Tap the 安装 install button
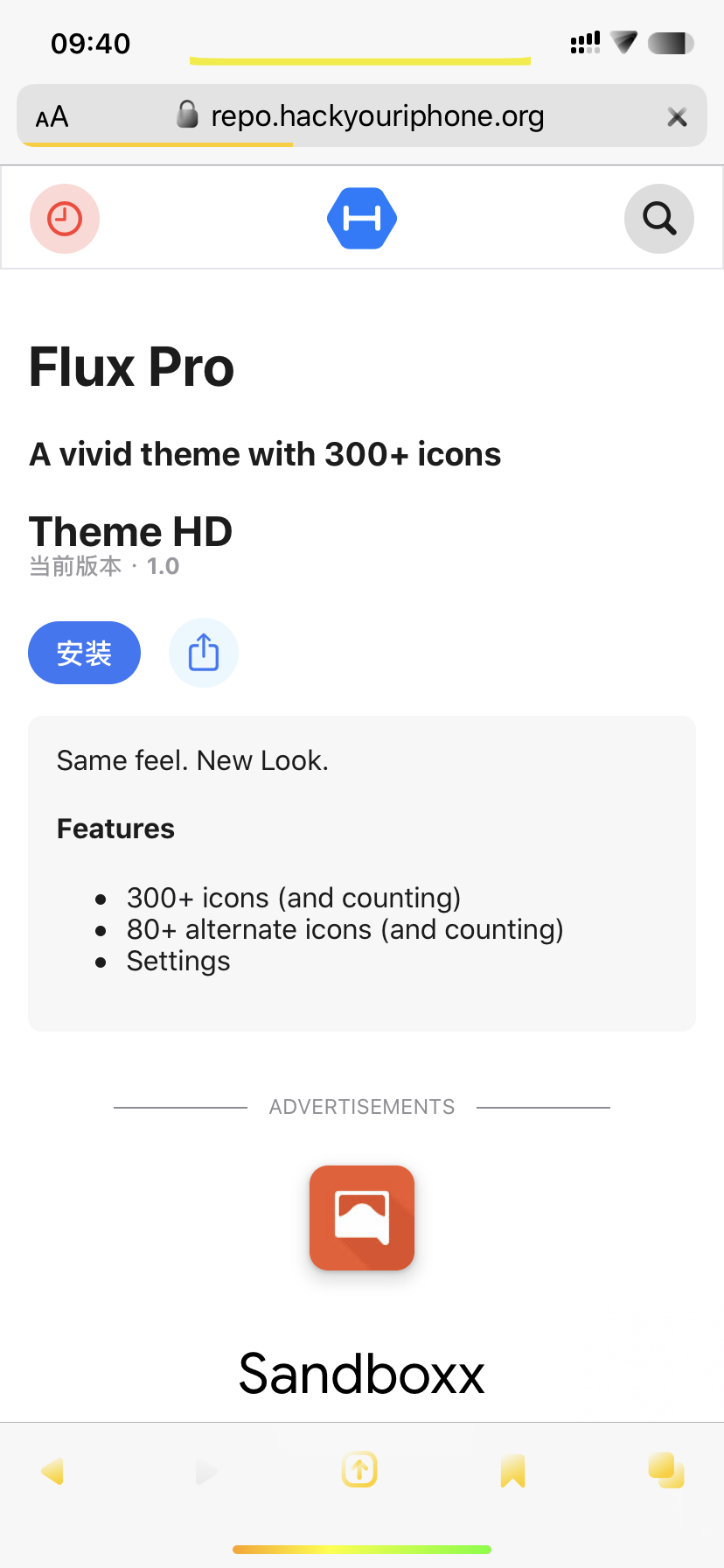This screenshot has height=1568, width=724. [84, 653]
